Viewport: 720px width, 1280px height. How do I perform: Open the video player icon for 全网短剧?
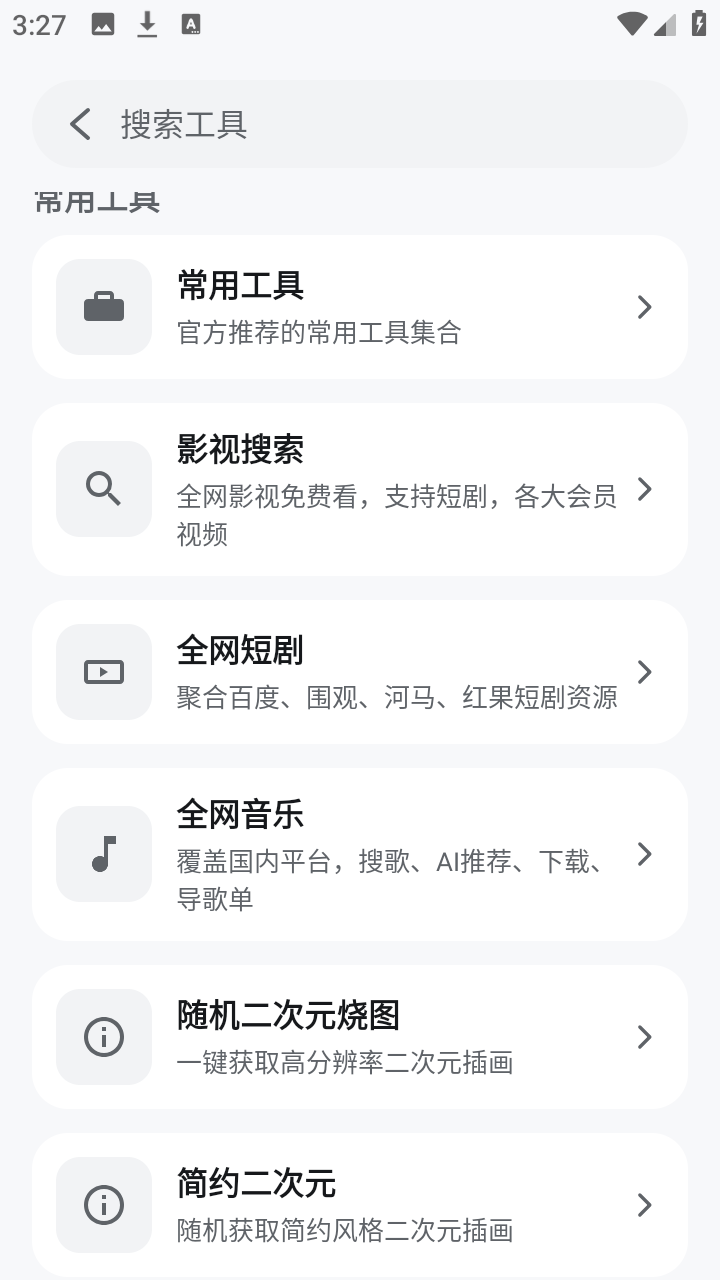coord(103,671)
